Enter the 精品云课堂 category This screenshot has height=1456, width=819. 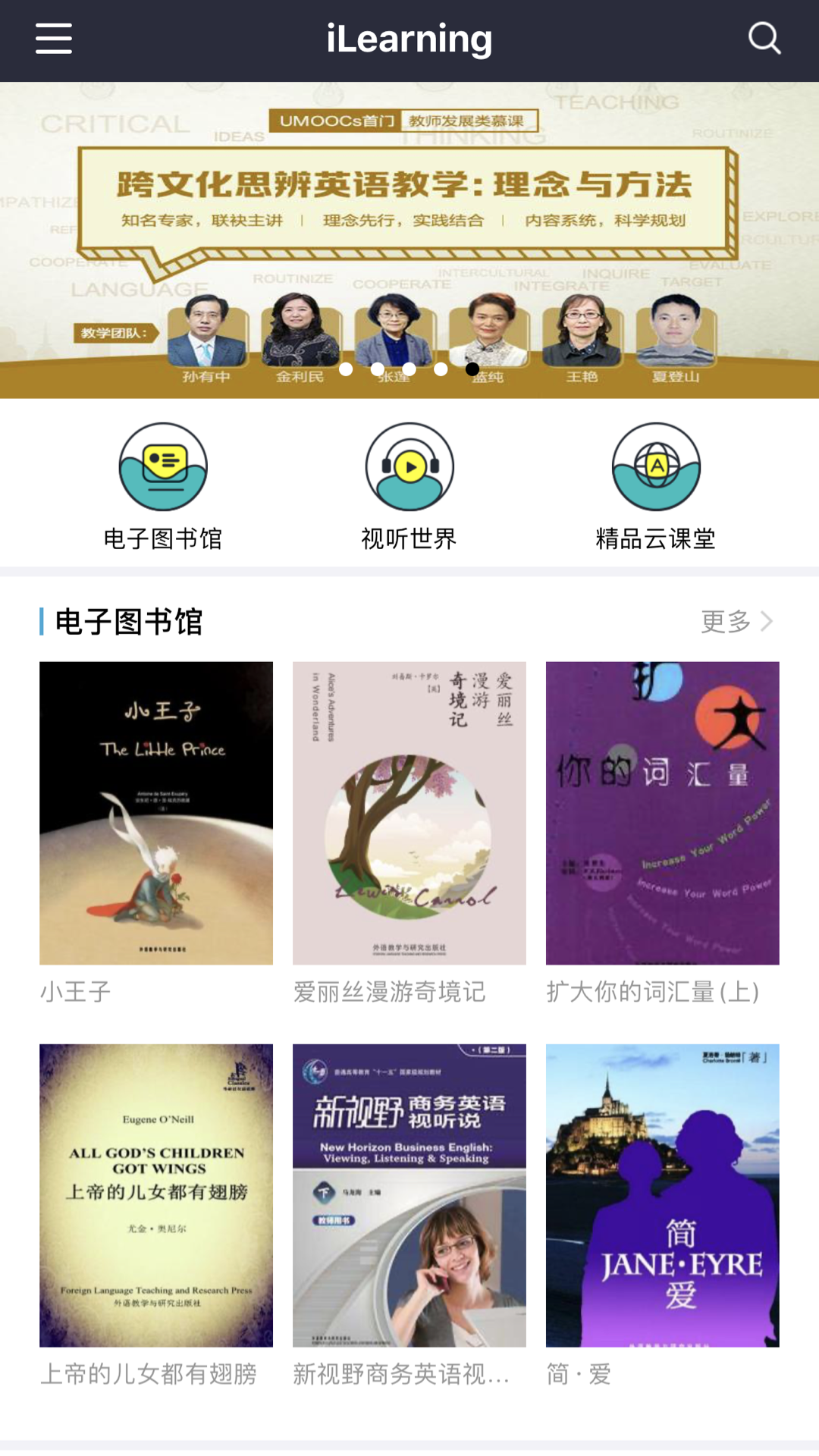(x=656, y=485)
